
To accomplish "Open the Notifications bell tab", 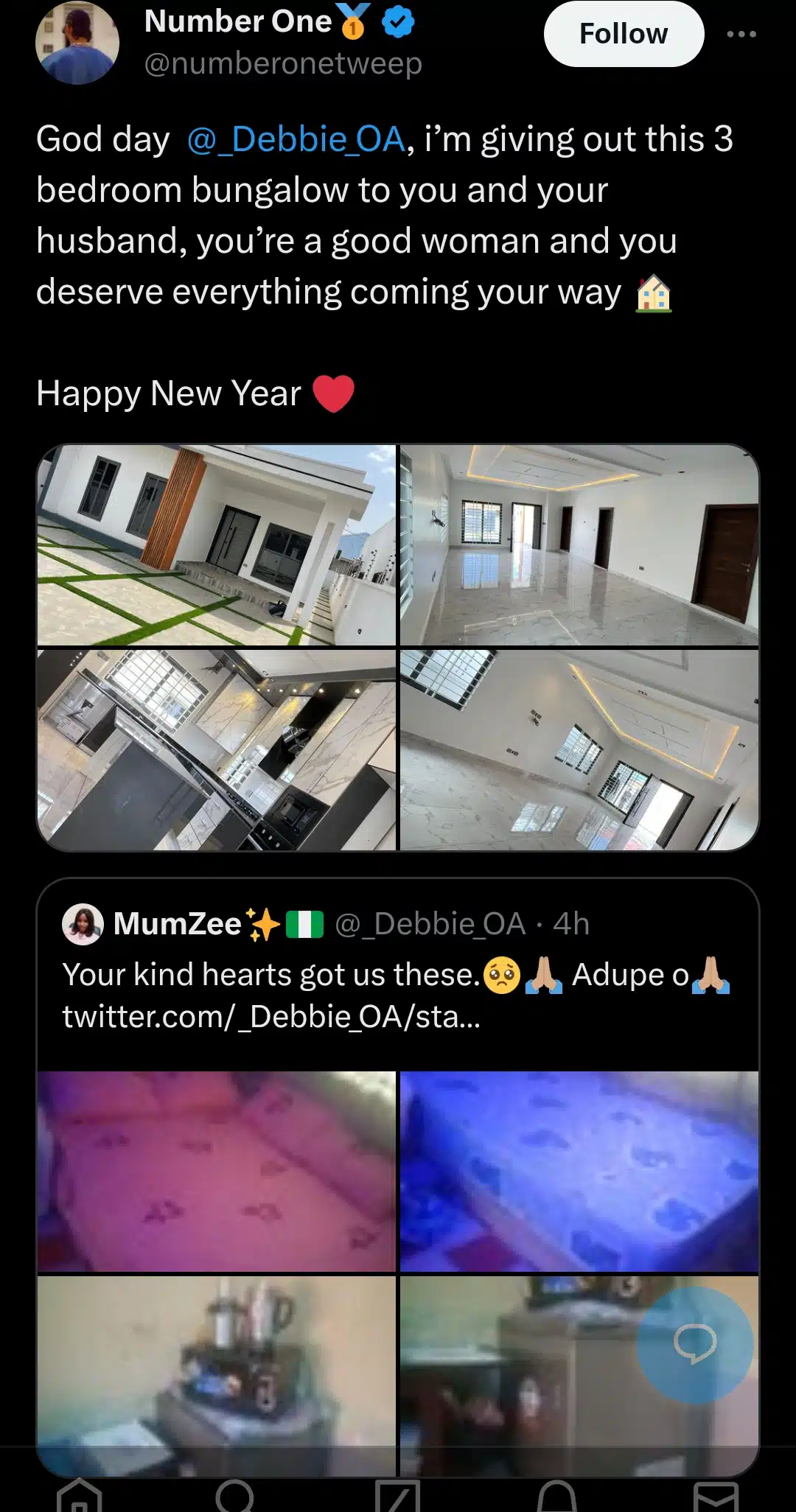I will [557, 1496].
